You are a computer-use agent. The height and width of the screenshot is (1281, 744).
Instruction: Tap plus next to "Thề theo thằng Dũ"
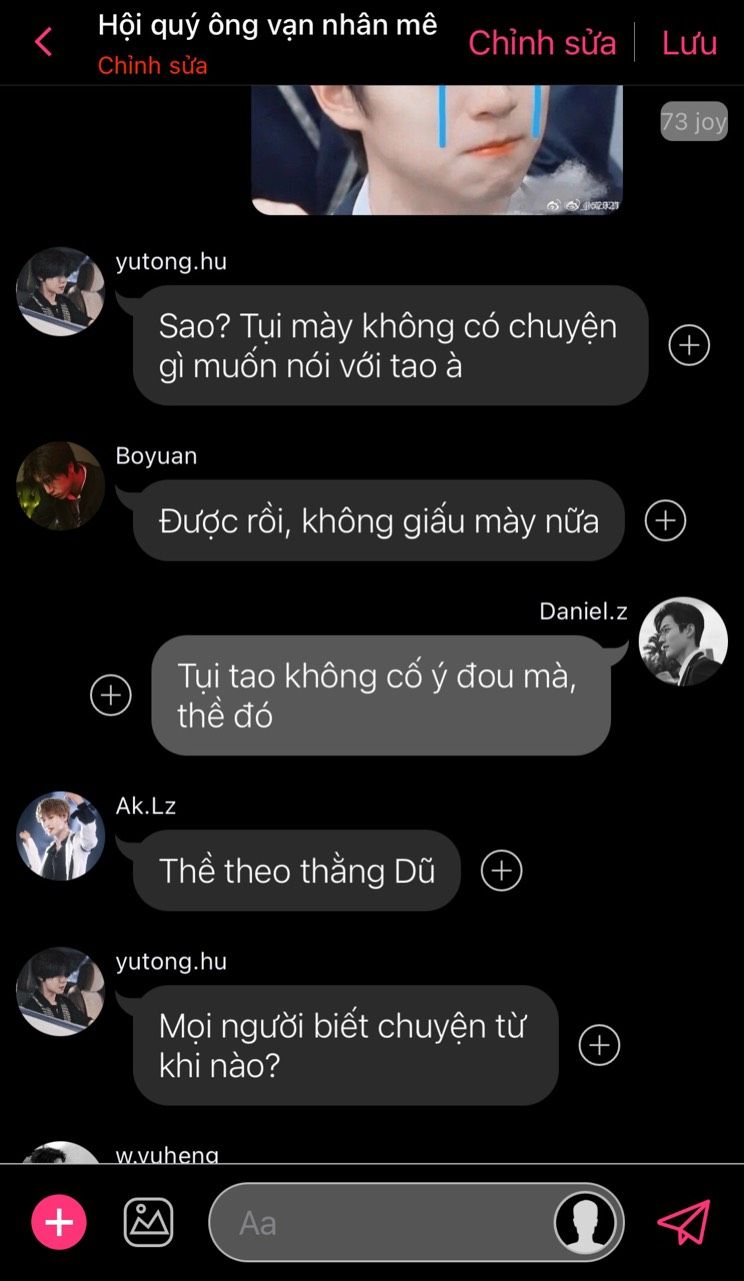click(x=502, y=870)
